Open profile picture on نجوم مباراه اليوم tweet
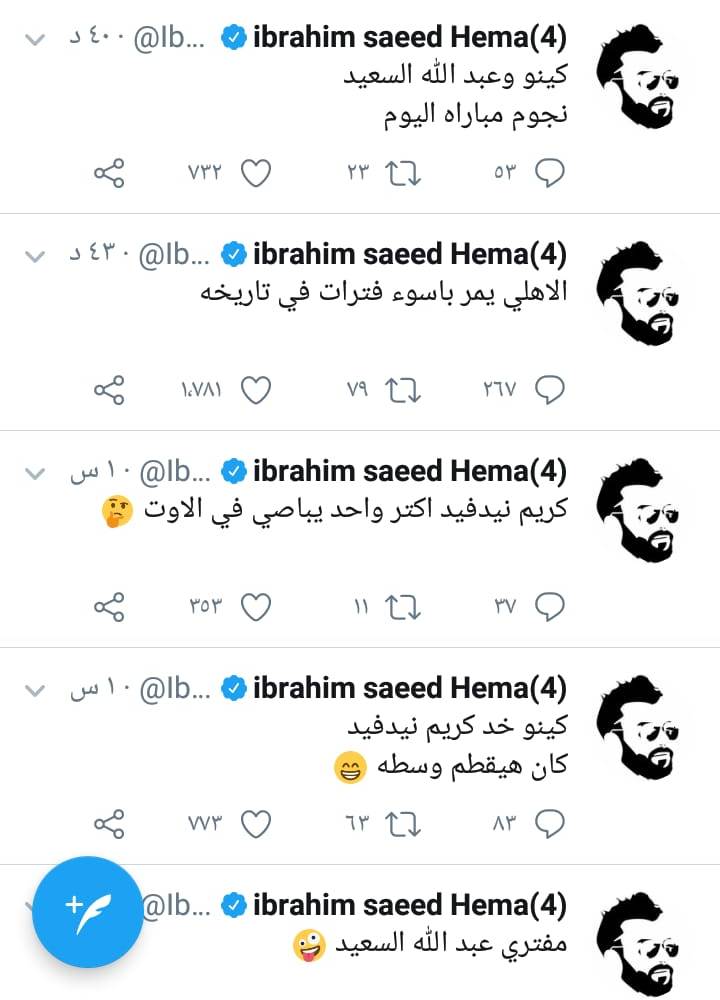Viewport: 720px width, 1000px height. pyautogui.click(x=637, y=76)
